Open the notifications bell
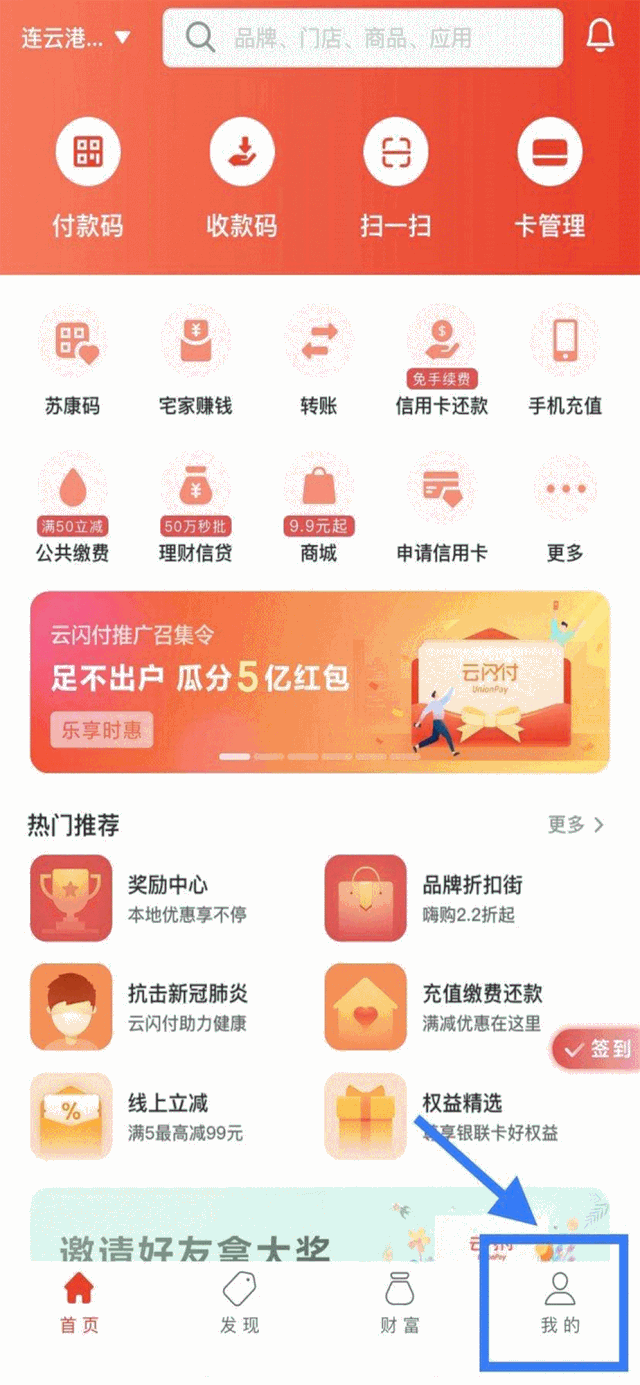 [x=600, y=38]
